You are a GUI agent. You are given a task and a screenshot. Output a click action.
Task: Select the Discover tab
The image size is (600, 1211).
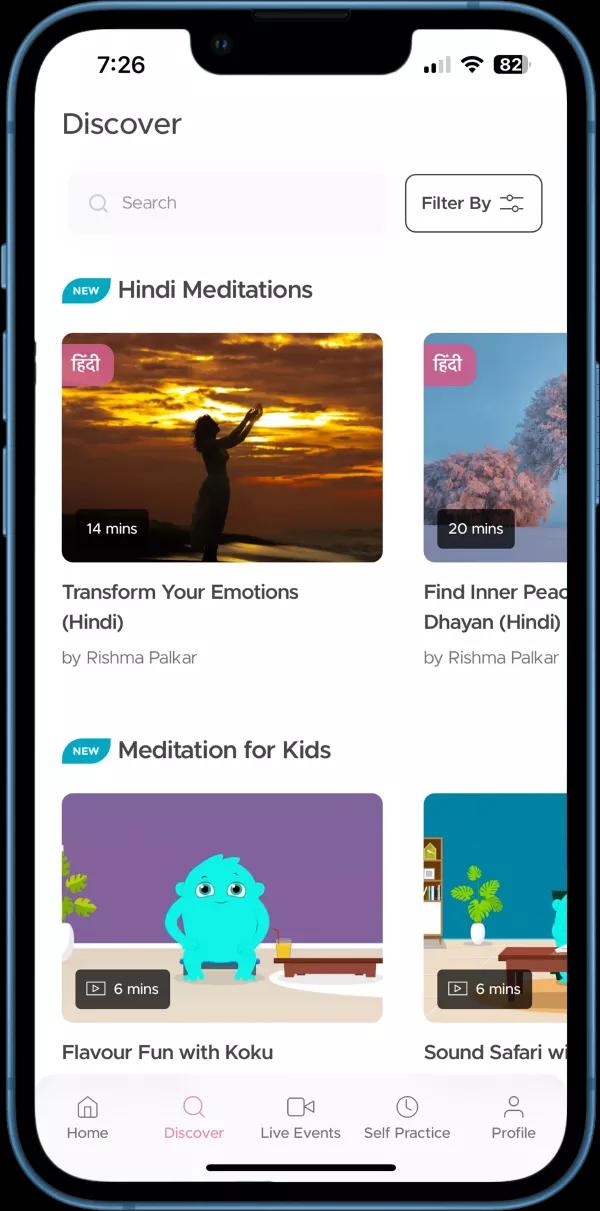pyautogui.click(x=194, y=1117)
